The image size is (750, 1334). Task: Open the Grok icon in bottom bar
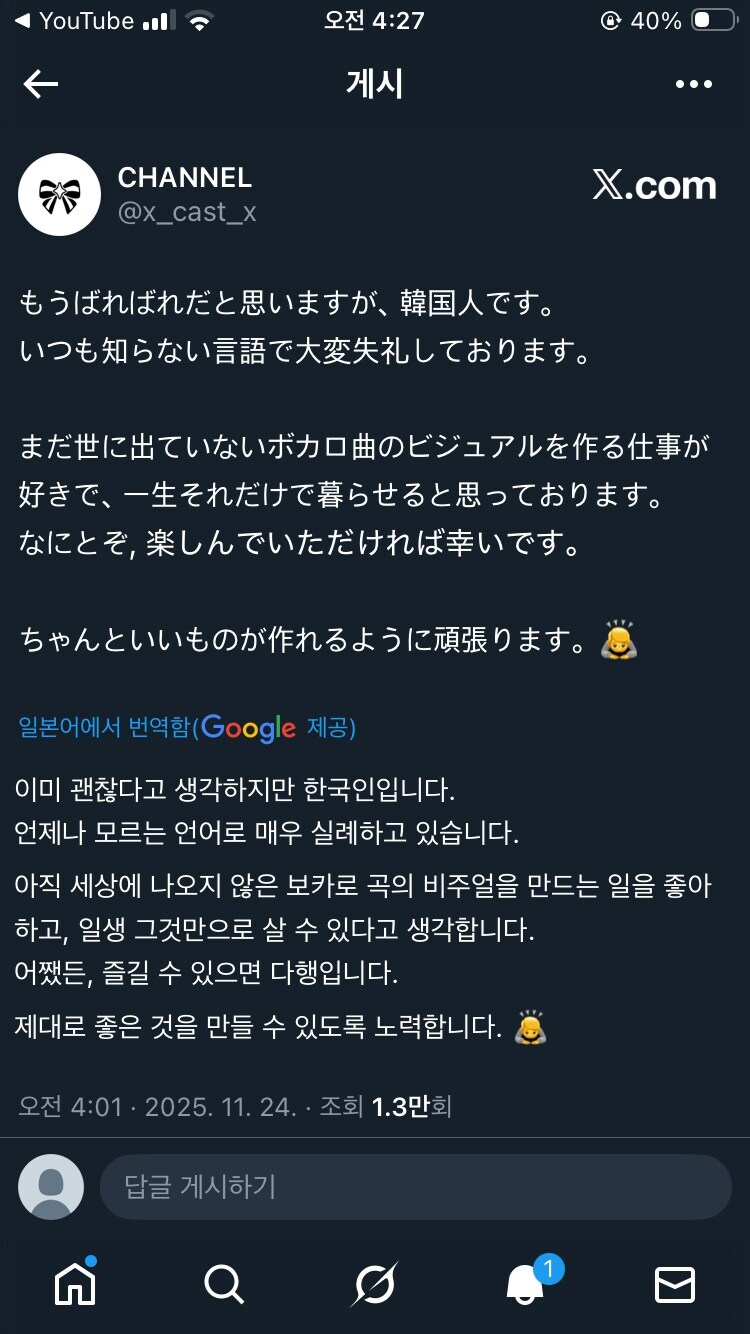pyautogui.click(x=375, y=1287)
